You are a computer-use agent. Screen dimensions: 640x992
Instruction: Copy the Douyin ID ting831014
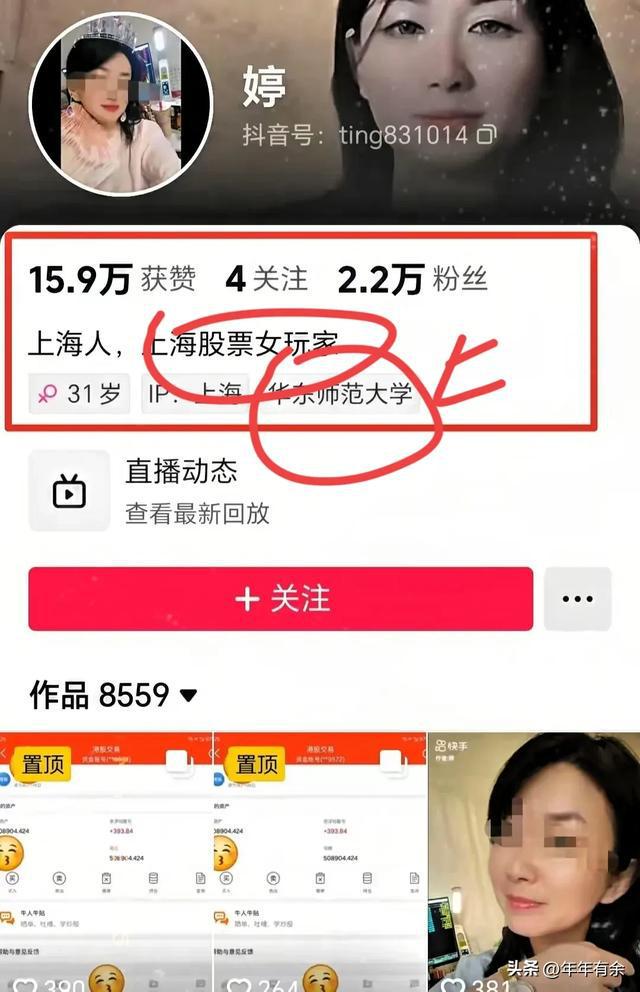487,134
